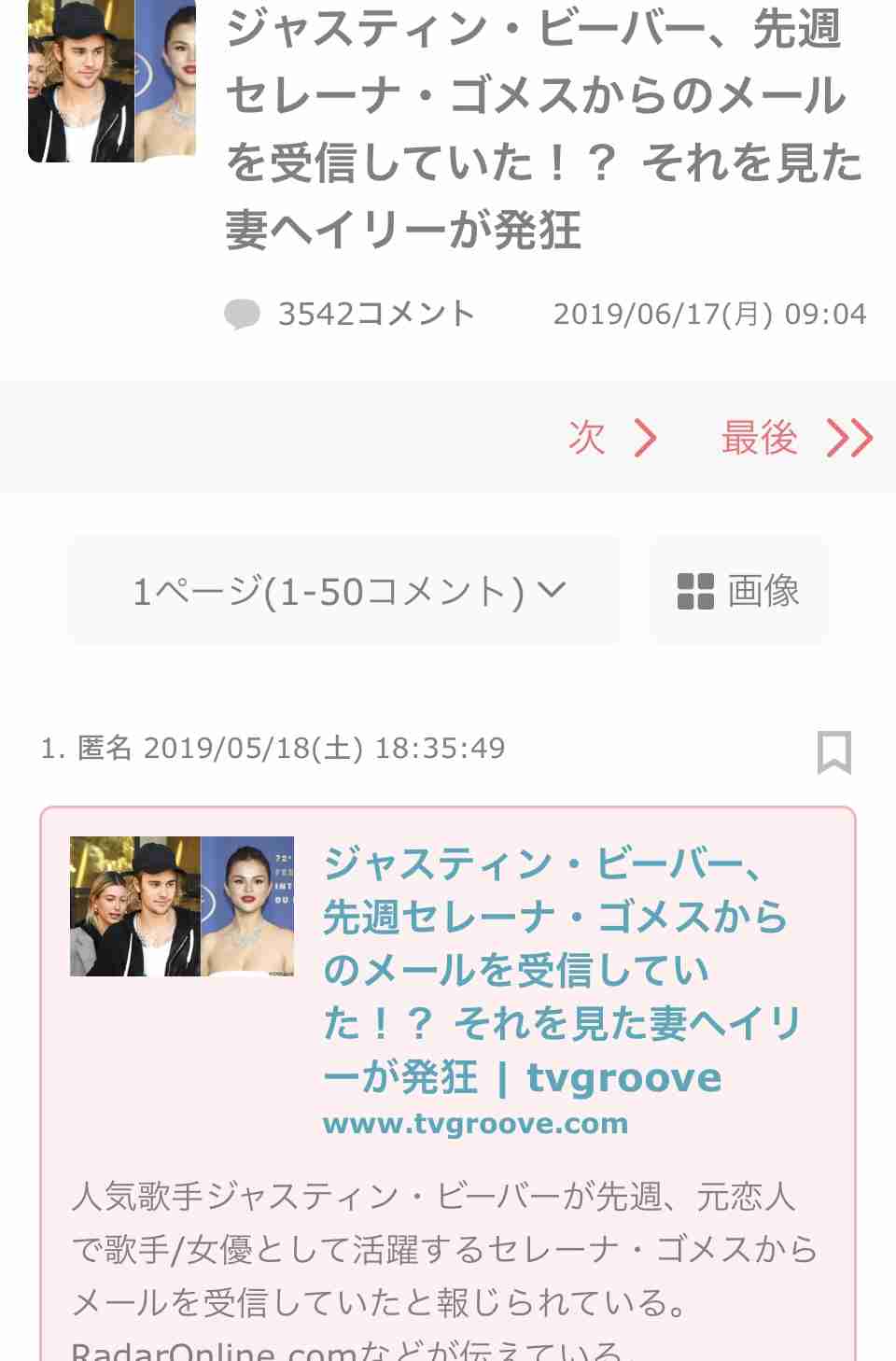The height and width of the screenshot is (1361, 896).
Task: Go to the next page (次)
Action: (612, 437)
